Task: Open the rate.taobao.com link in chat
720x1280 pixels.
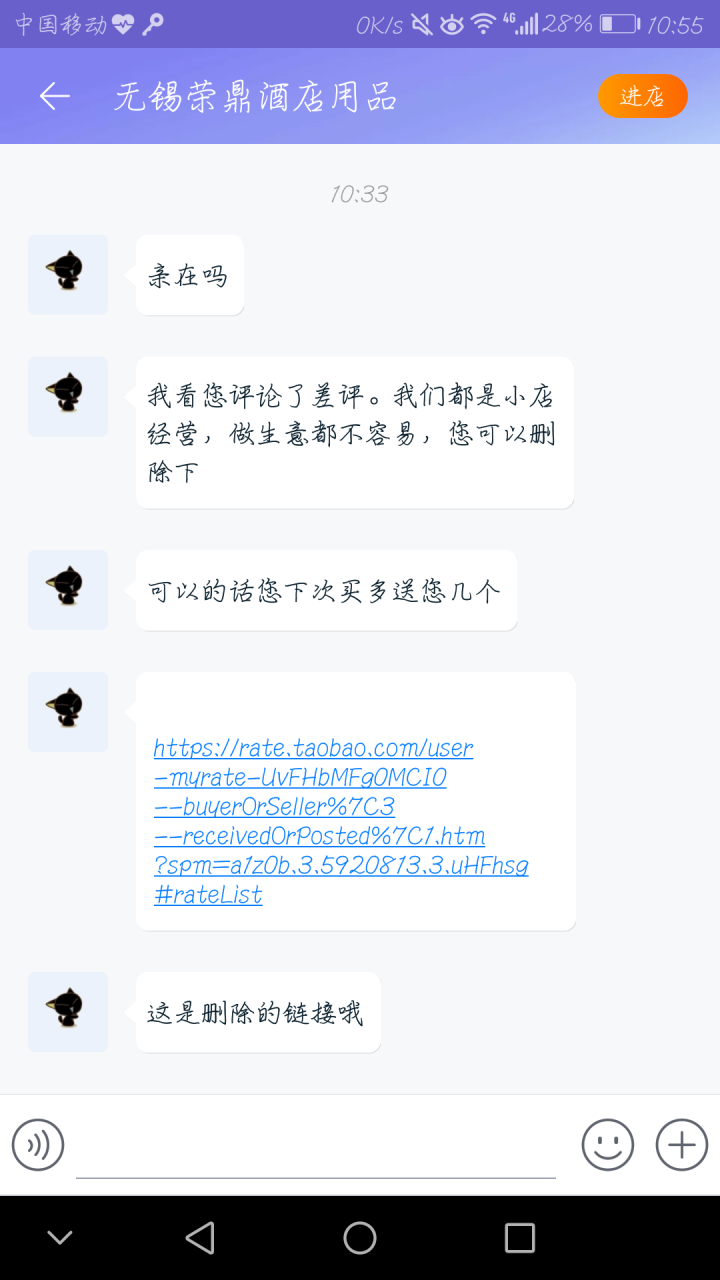Action: [x=315, y=806]
